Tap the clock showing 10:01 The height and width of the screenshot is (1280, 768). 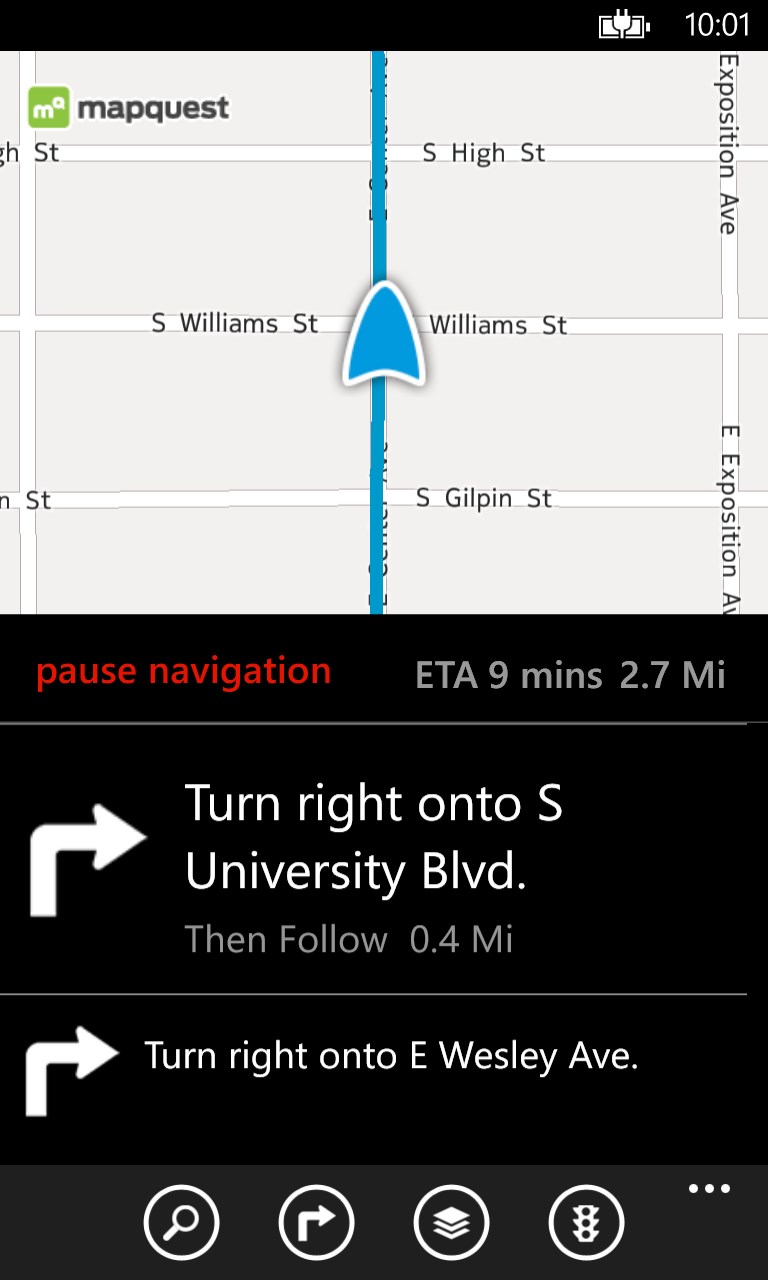point(716,24)
